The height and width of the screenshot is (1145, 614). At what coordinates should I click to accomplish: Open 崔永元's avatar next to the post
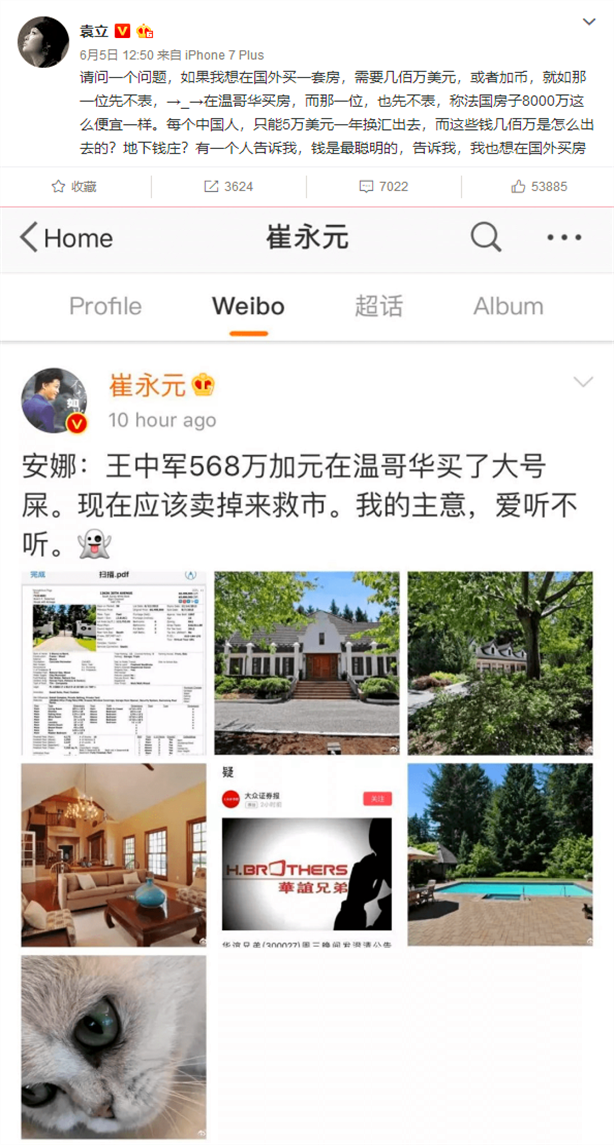(55, 401)
